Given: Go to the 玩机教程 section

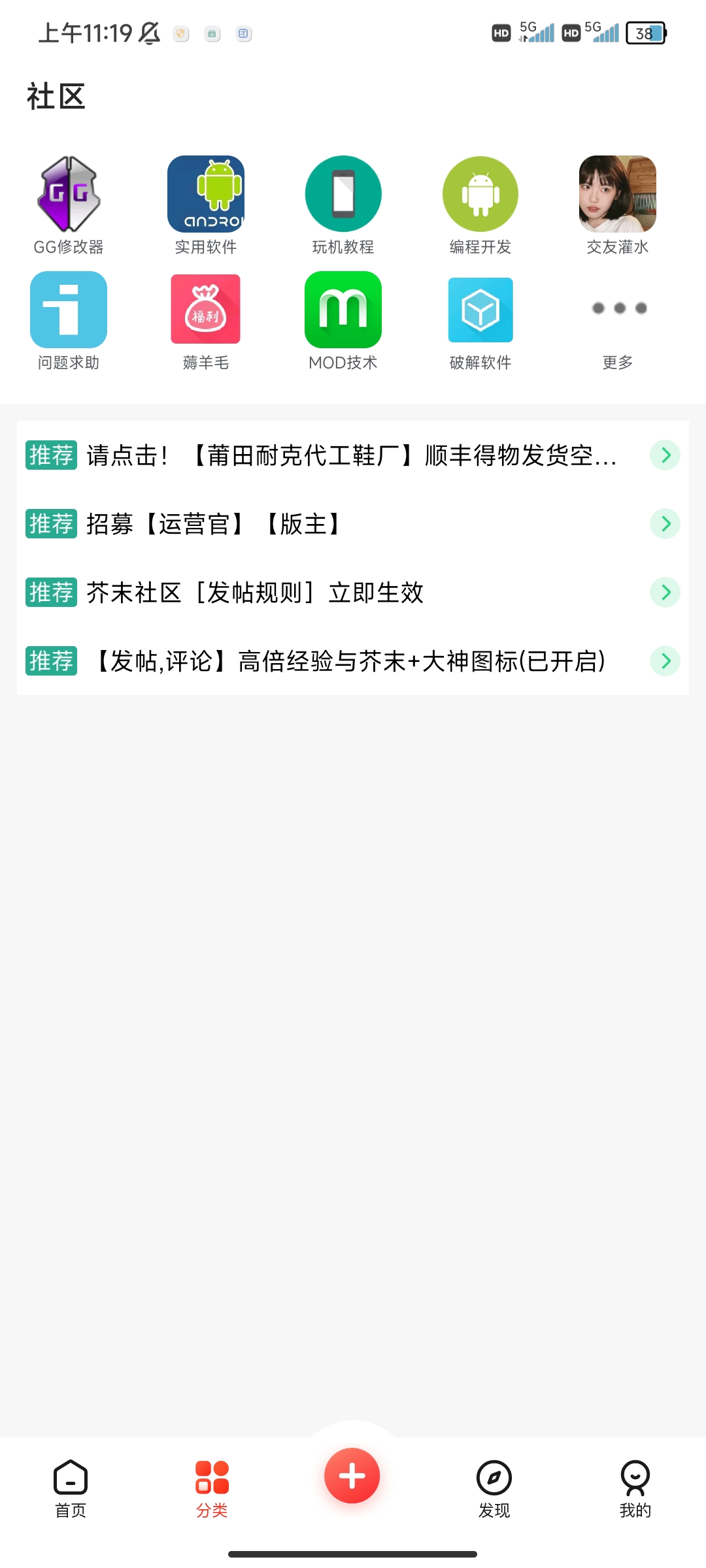Looking at the screenshot, I should 343,205.
